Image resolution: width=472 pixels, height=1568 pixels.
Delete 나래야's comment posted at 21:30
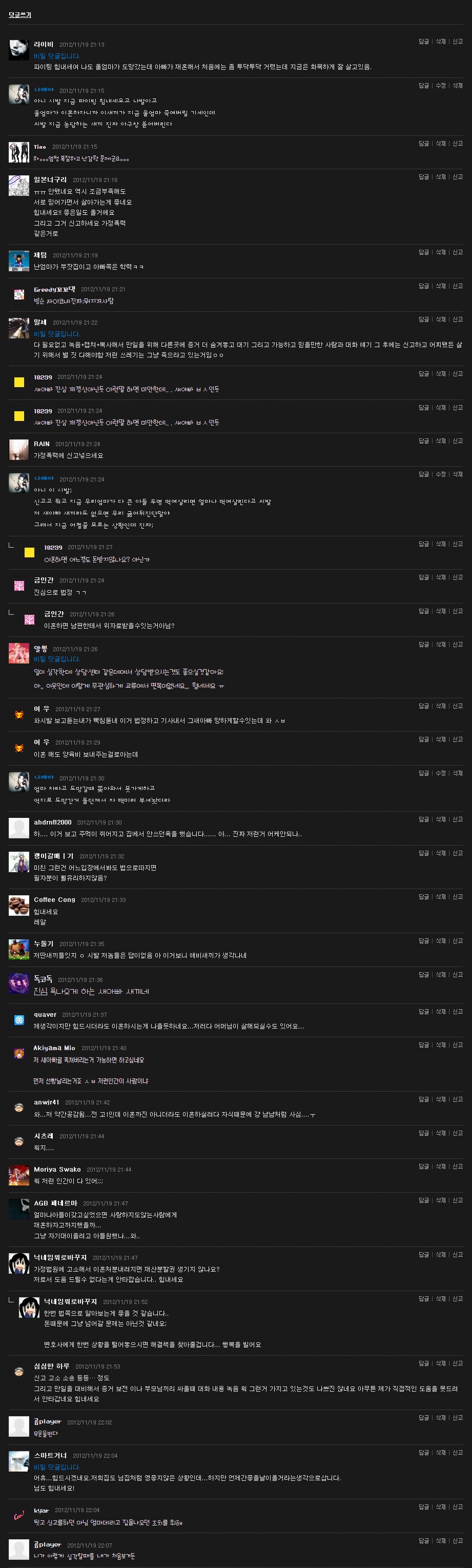458,773
